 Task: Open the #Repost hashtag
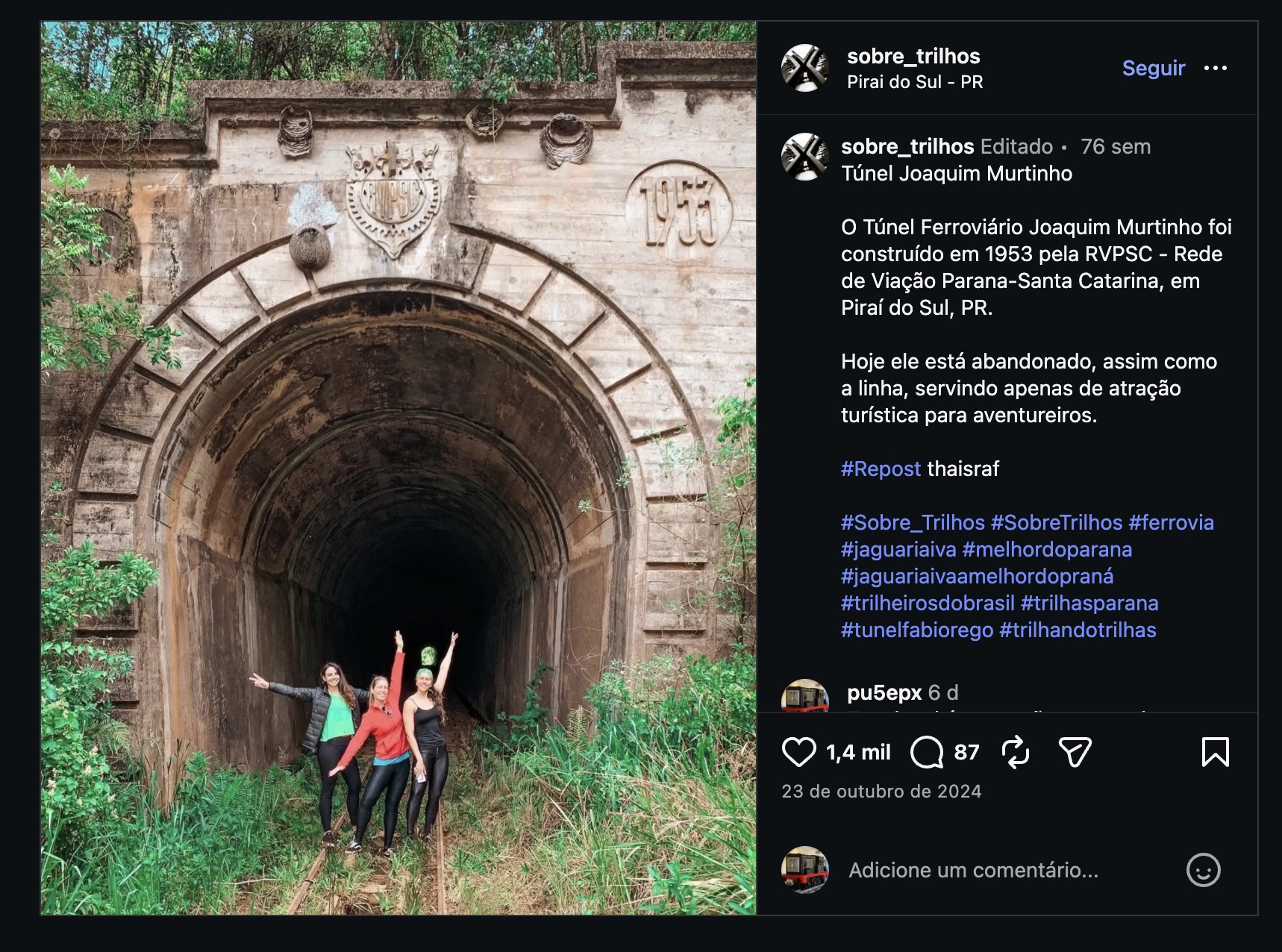(x=881, y=469)
